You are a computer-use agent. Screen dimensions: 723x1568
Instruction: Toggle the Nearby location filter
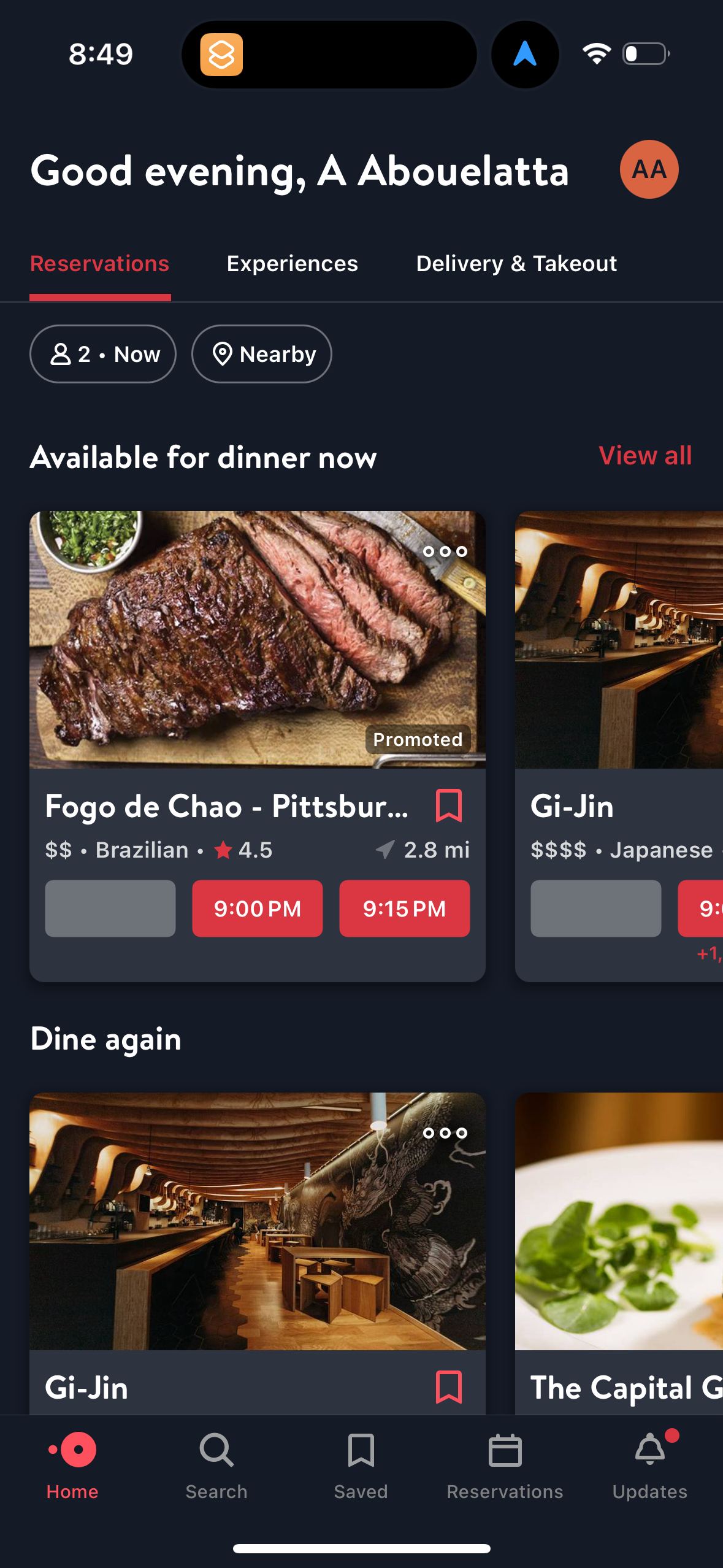coord(261,354)
